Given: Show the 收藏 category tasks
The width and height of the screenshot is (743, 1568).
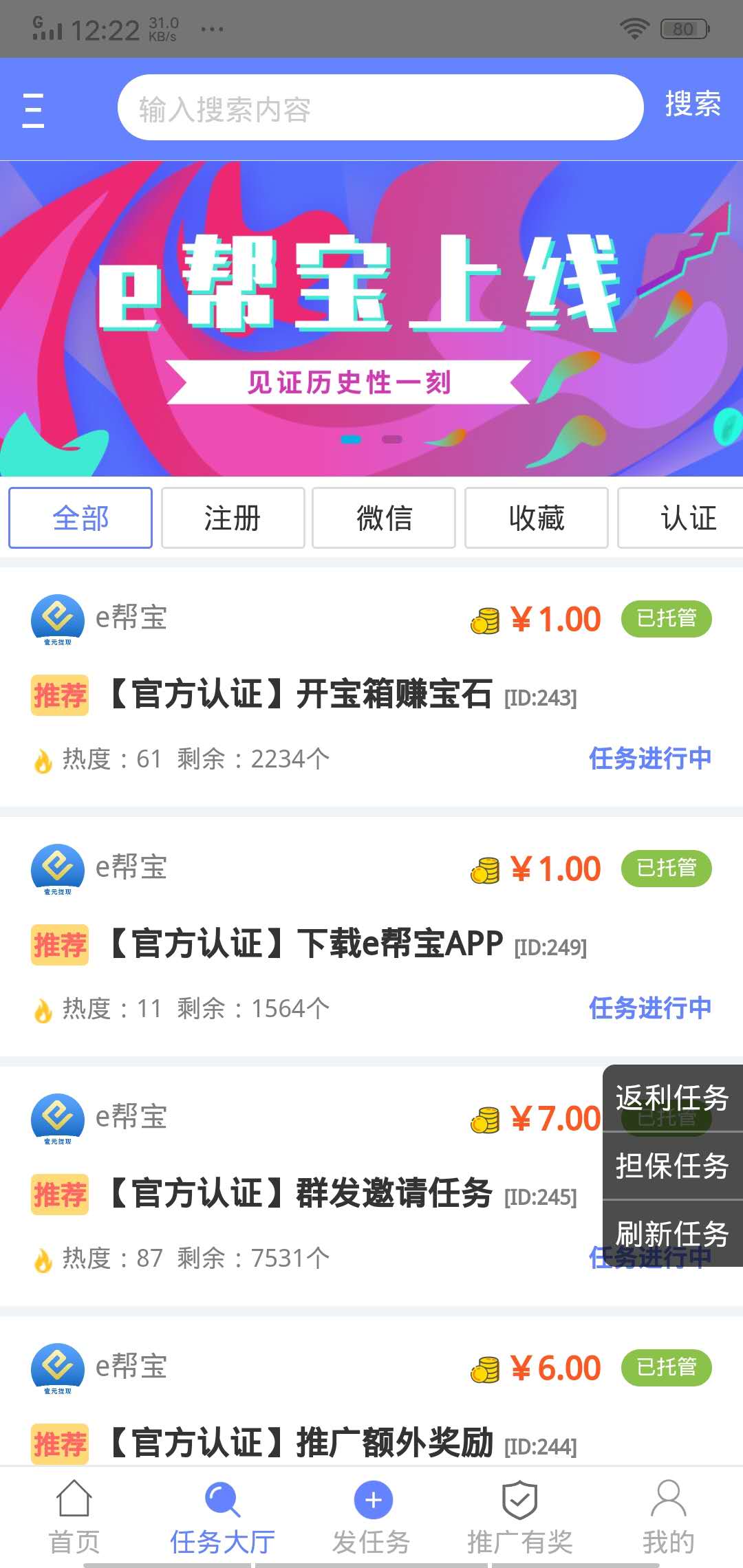Looking at the screenshot, I should 537,518.
